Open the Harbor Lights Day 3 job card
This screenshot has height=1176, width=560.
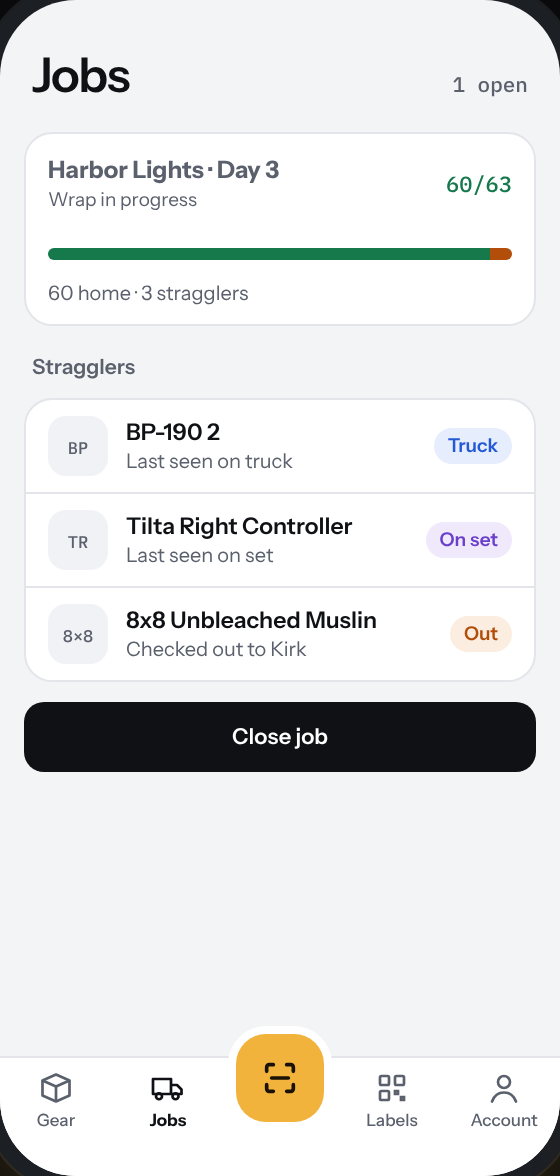(x=280, y=230)
